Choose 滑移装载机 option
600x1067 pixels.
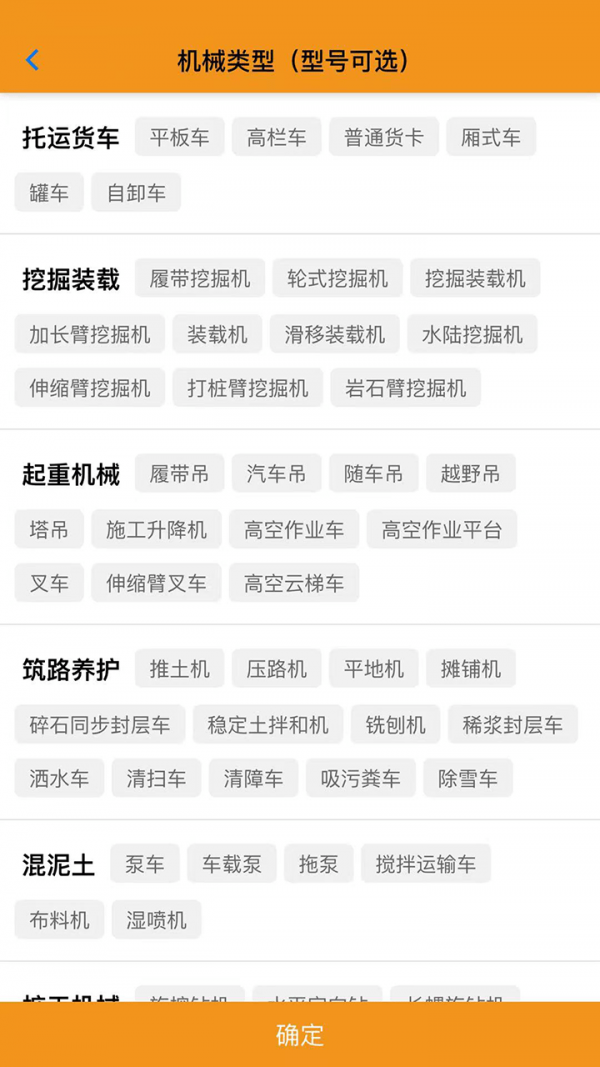(334, 334)
